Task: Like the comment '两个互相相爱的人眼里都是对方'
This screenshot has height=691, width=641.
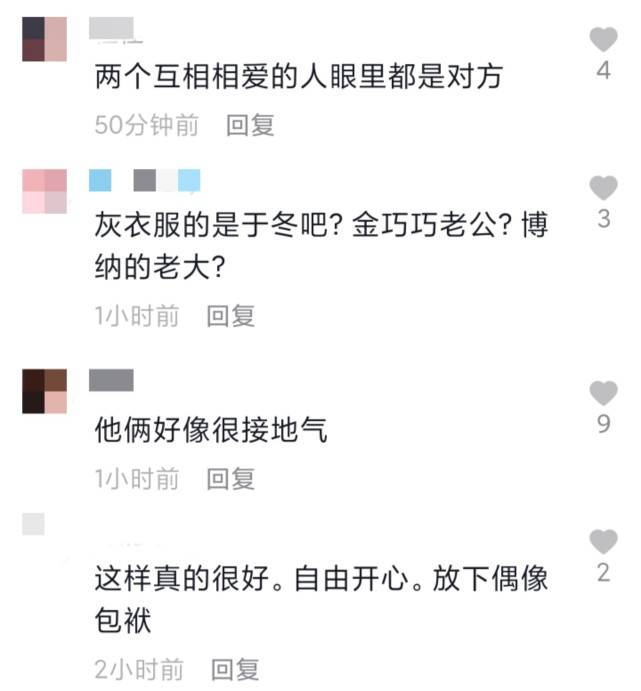Action: click(603, 40)
